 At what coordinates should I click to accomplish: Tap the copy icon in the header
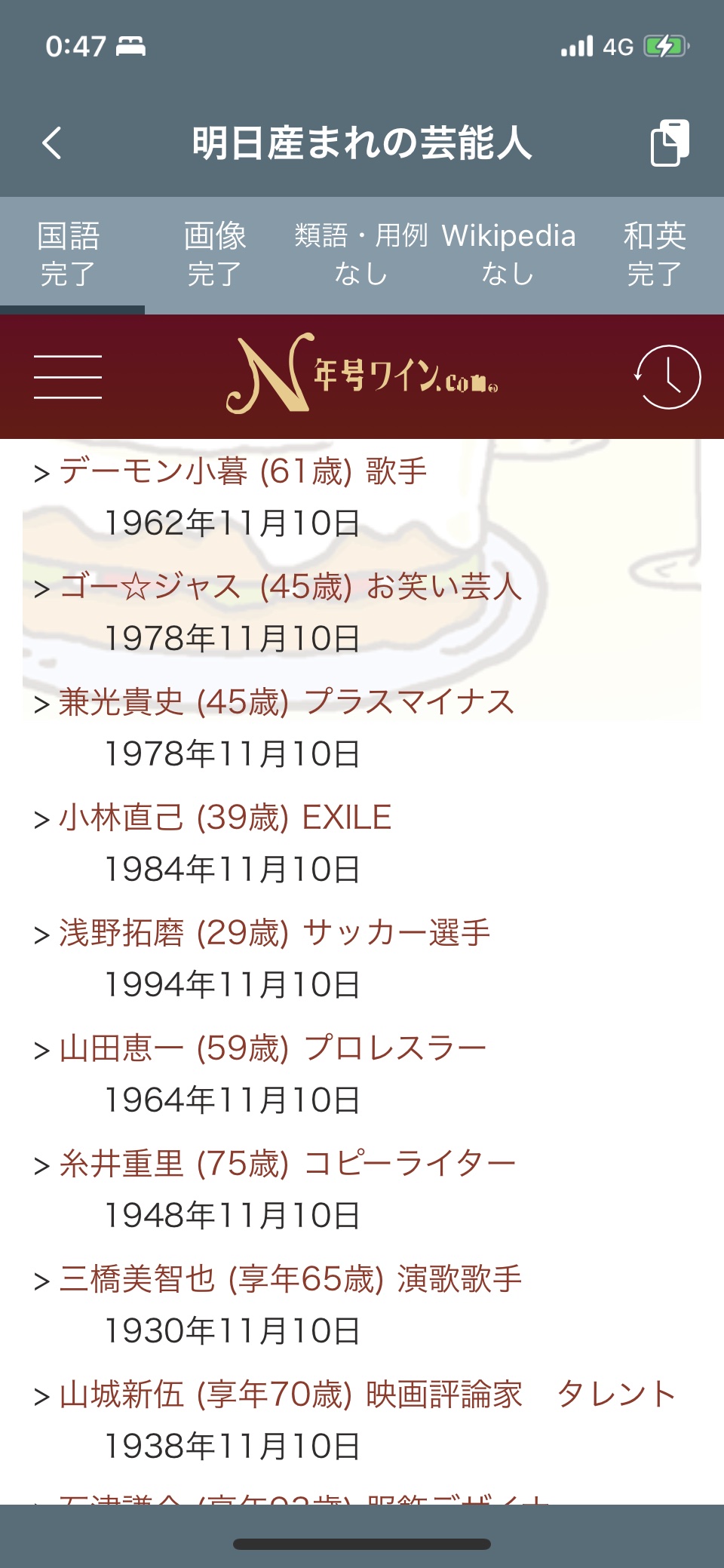point(670,143)
